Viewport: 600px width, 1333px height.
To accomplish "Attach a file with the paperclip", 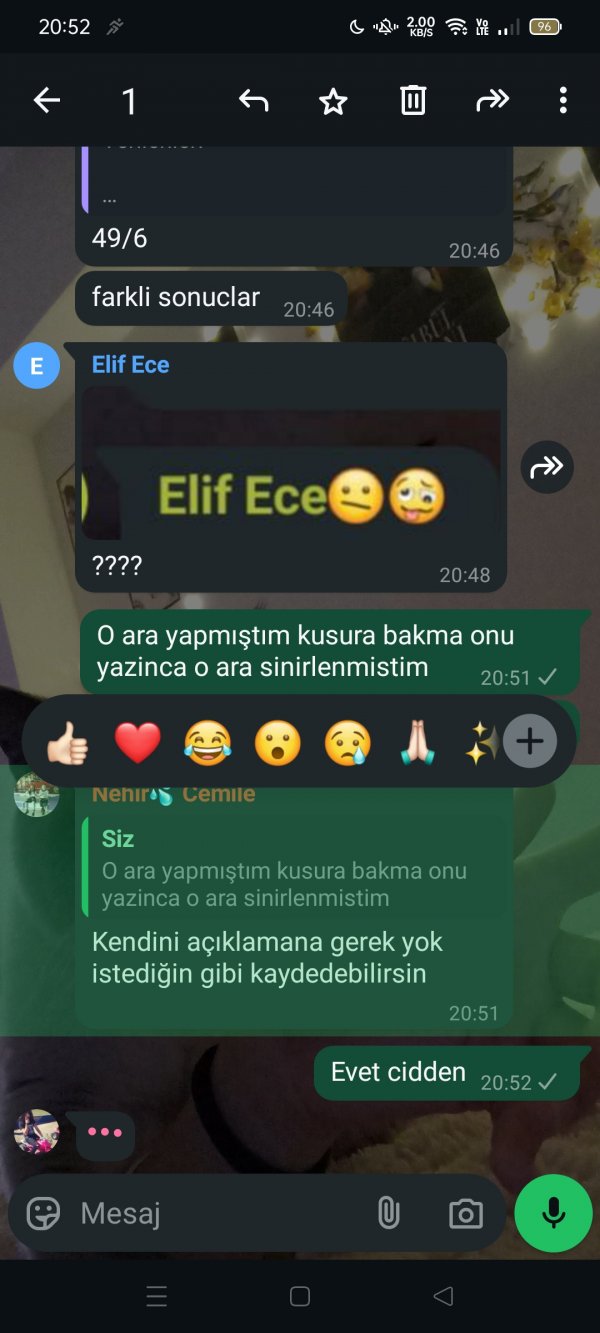I will 388,1213.
